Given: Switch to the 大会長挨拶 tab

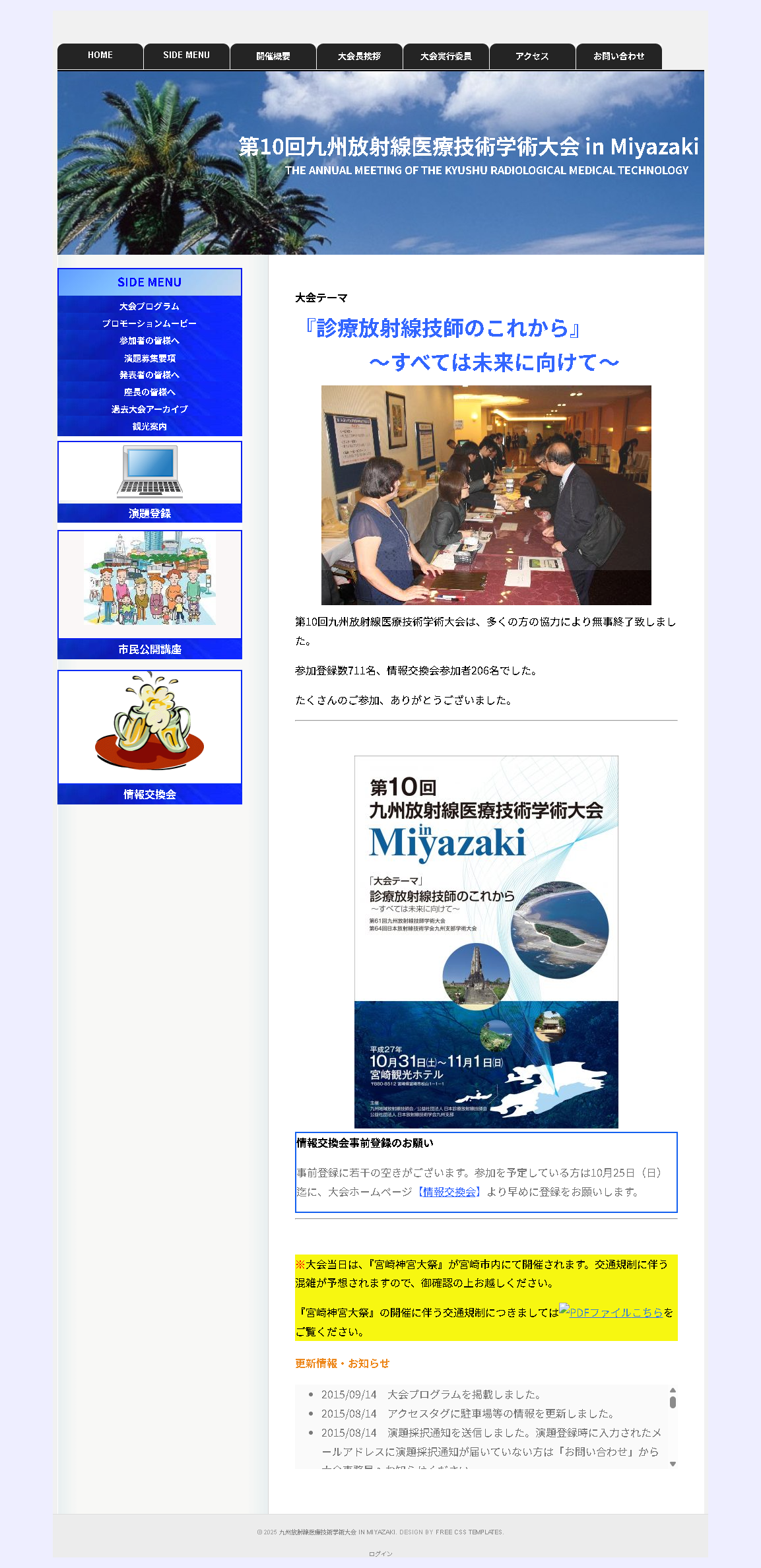Looking at the screenshot, I should (360, 56).
